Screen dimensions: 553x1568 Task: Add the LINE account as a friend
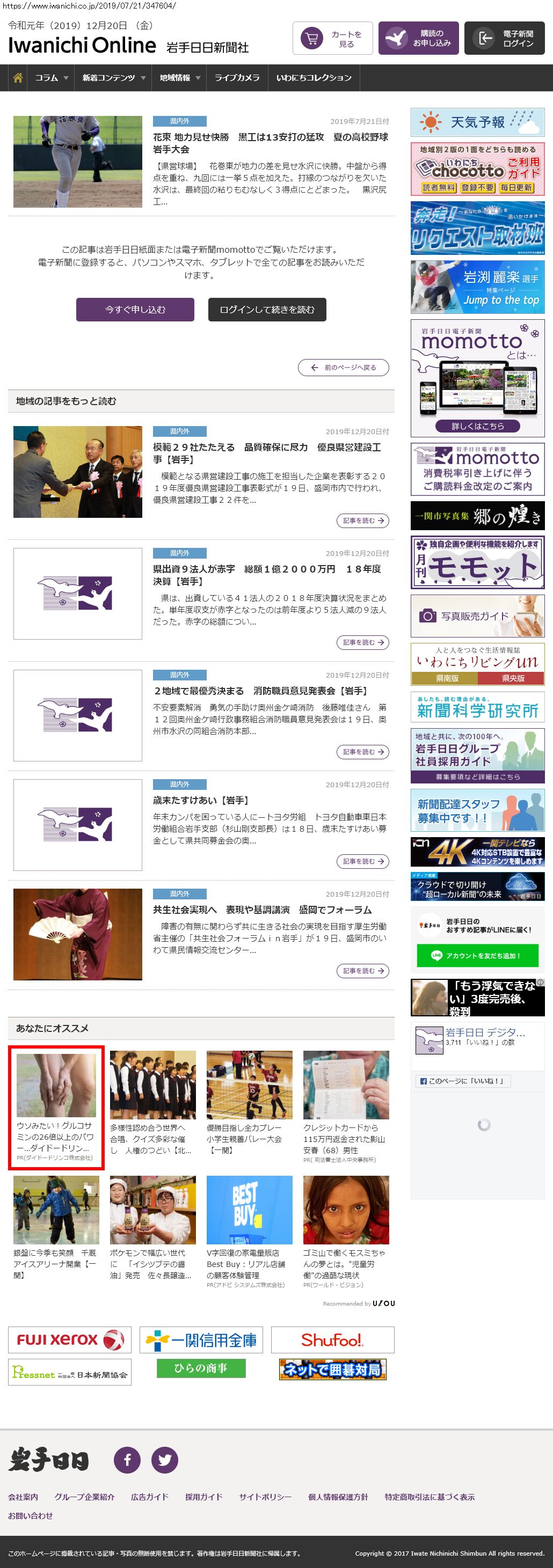click(x=477, y=955)
